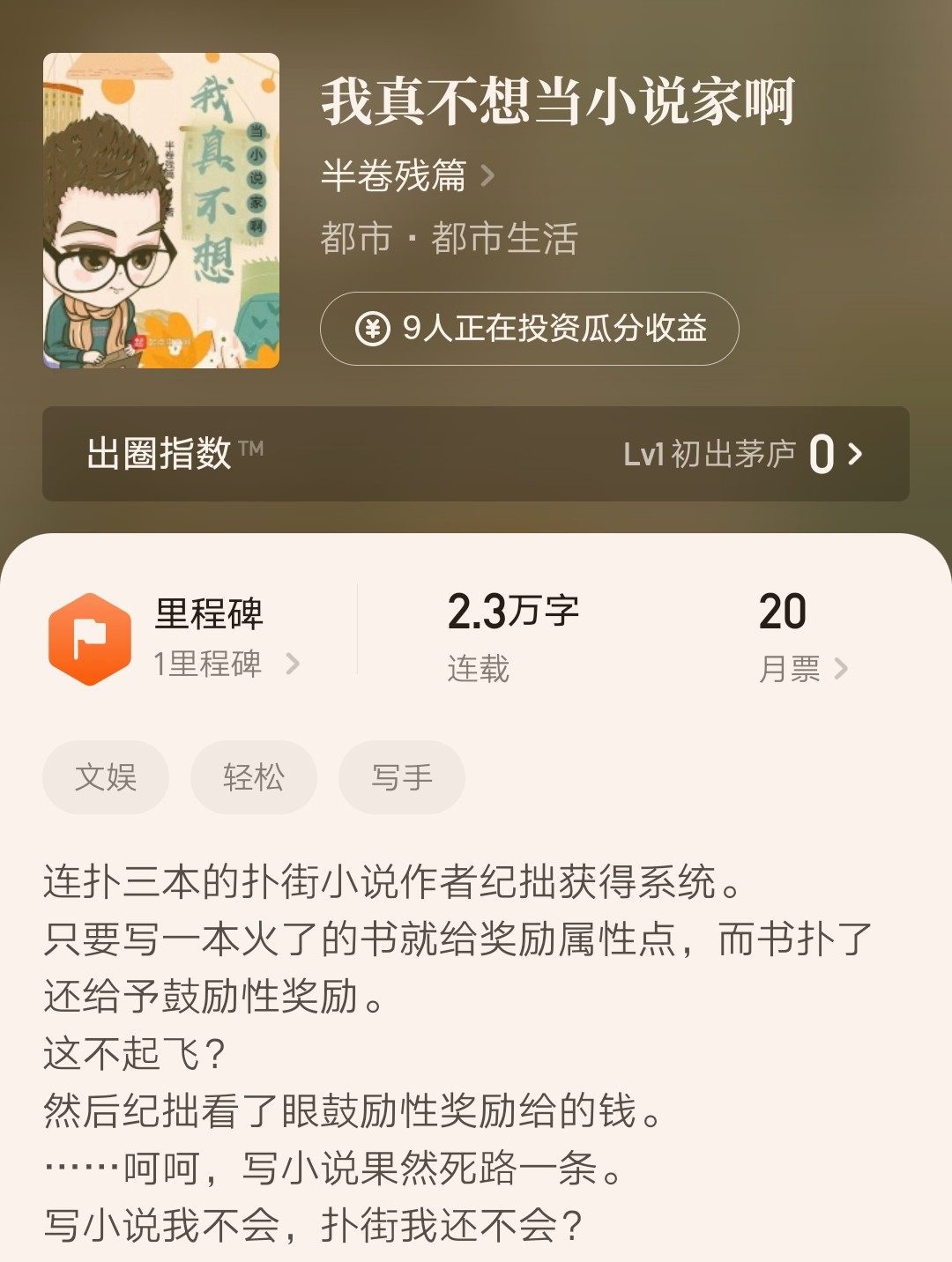The width and height of the screenshot is (952, 1262).
Task: View the book cover image
Action: pos(161,211)
